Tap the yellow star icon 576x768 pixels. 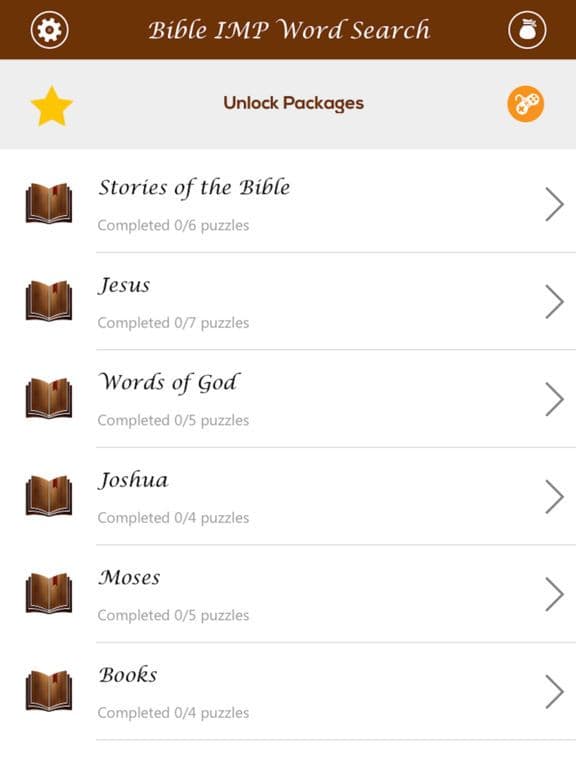(51, 106)
